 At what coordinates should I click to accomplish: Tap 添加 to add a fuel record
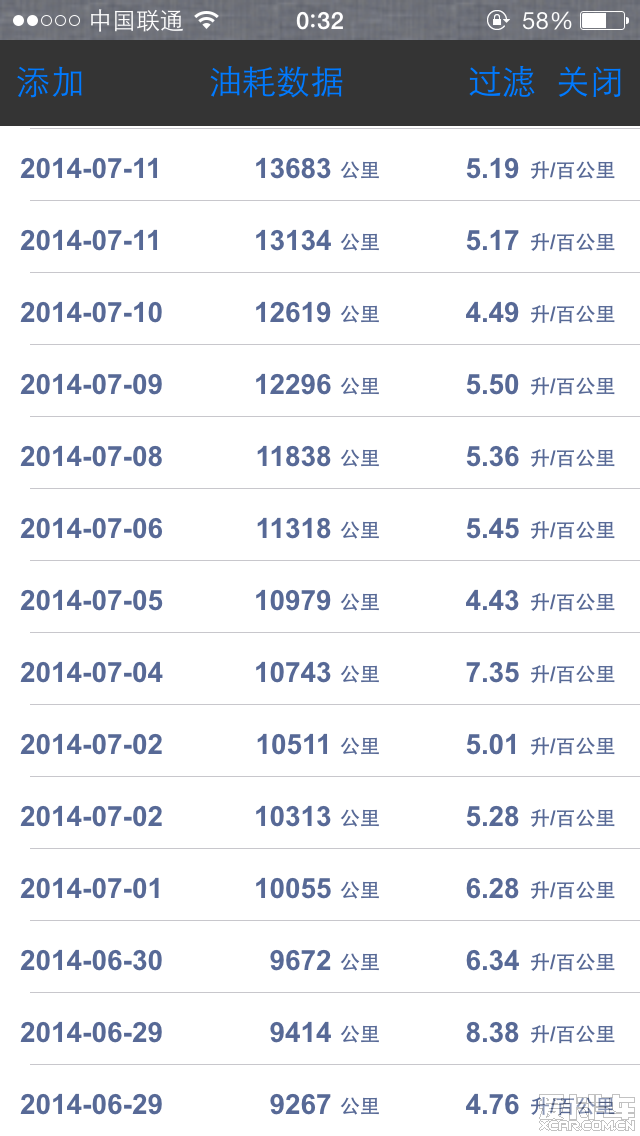[50, 83]
